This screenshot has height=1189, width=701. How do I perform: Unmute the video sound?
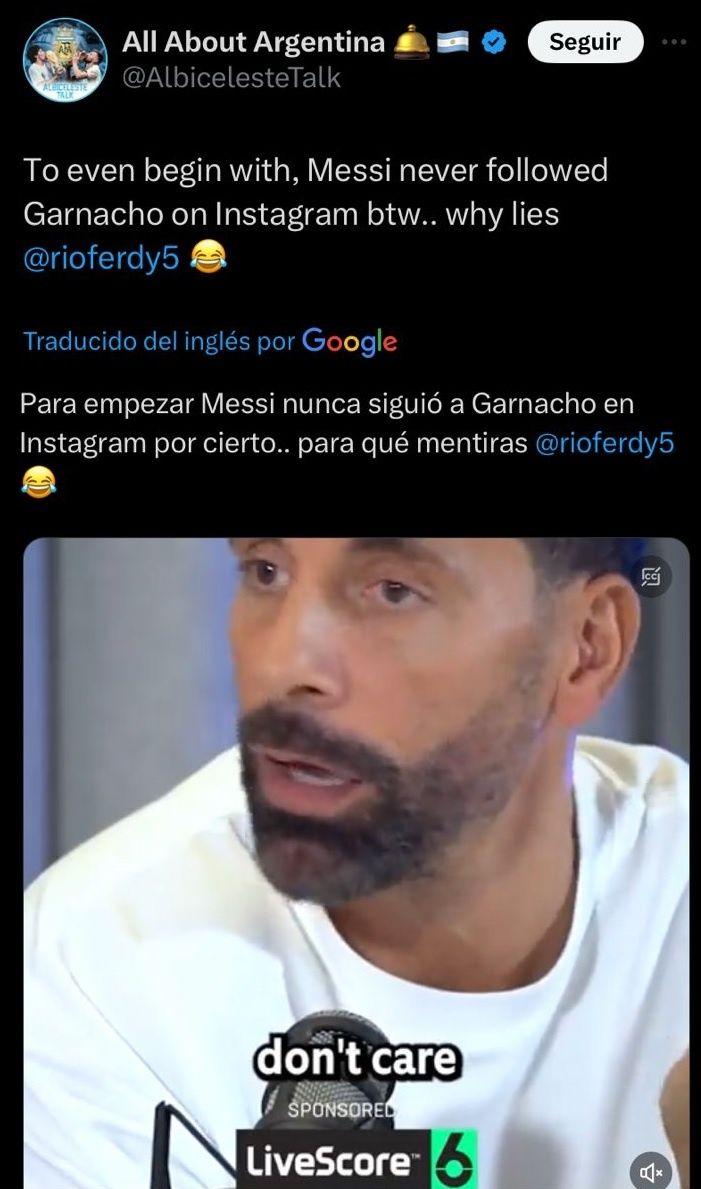pyautogui.click(x=650, y=1171)
